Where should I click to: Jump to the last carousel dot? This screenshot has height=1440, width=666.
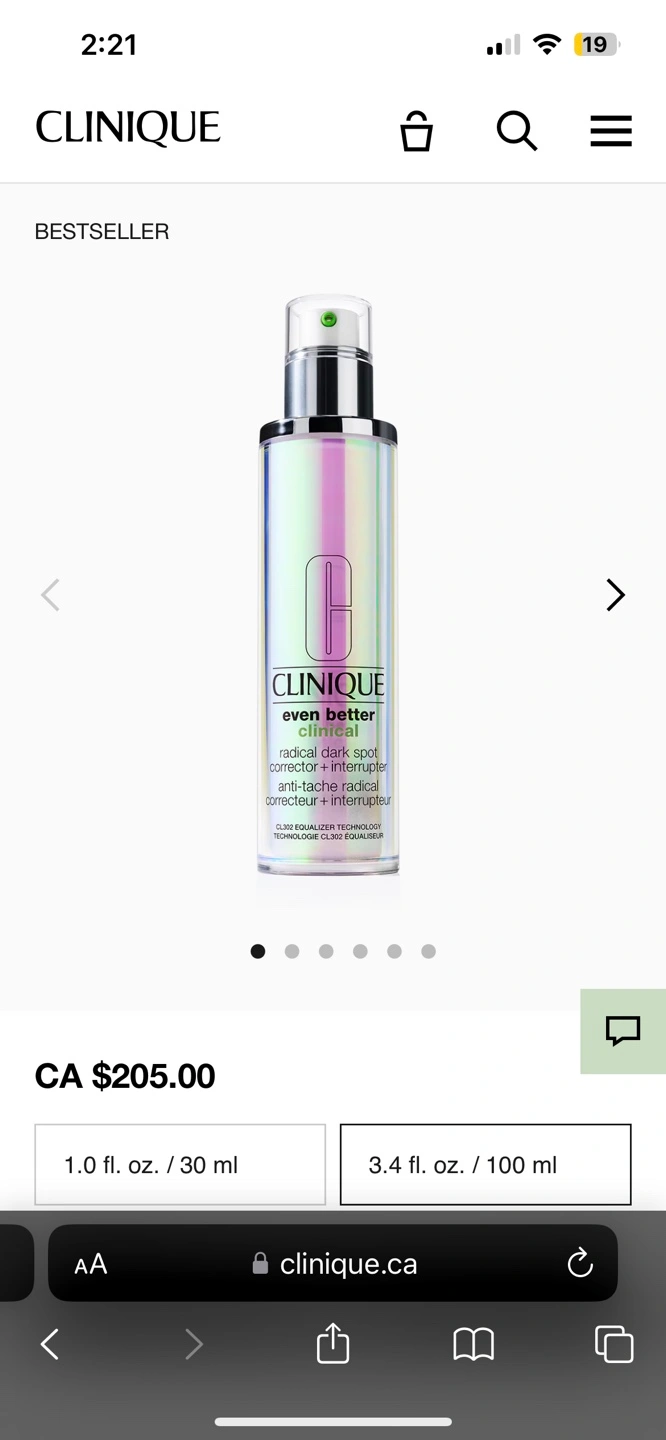point(428,951)
